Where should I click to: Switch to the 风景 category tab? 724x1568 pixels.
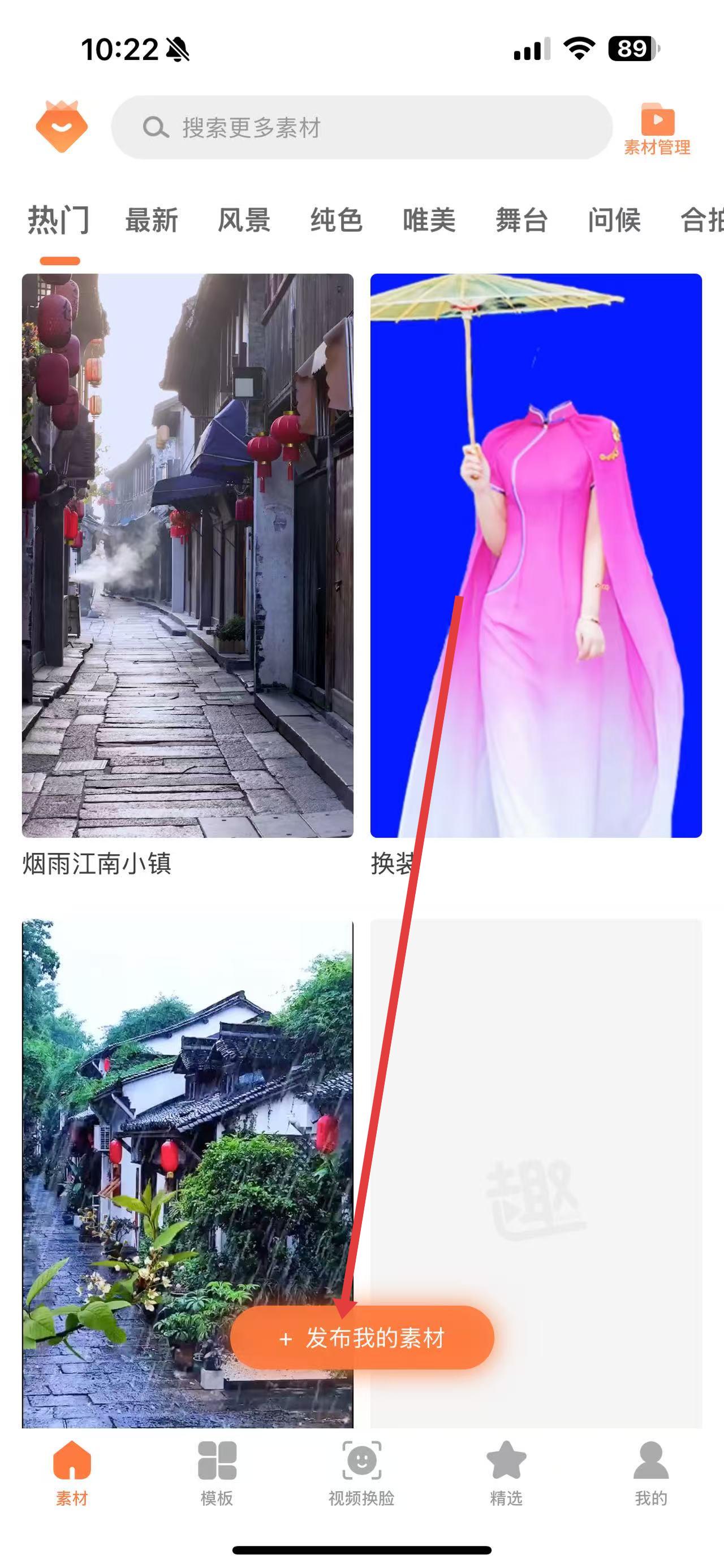[x=244, y=220]
